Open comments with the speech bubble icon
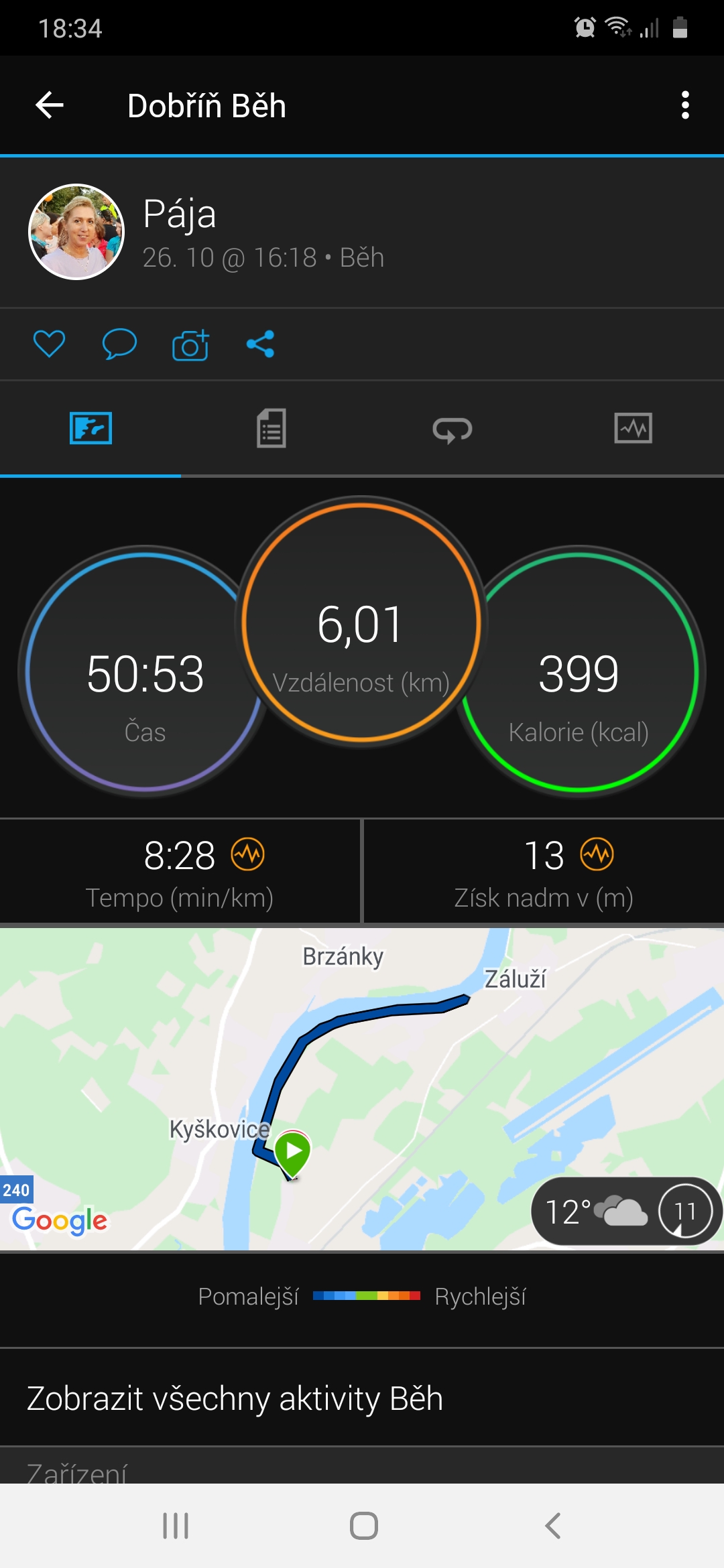The width and height of the screenshot is (724, 1568). (119, 344)
